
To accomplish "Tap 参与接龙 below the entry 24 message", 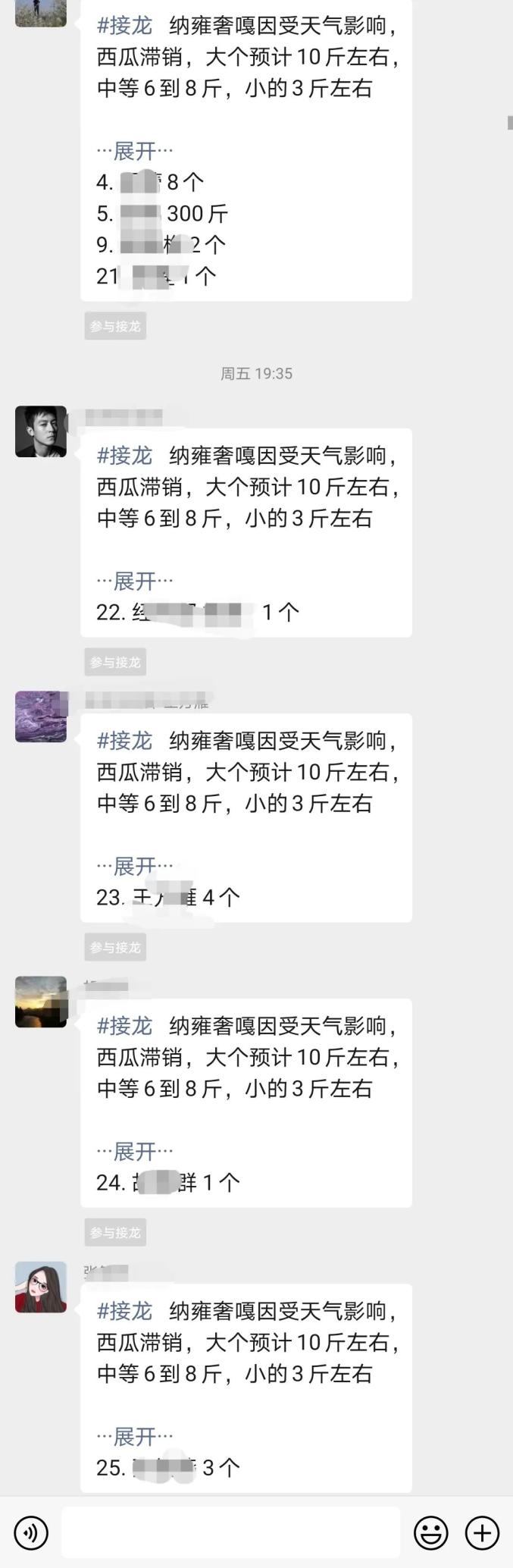I will [x=115, y=1232].
